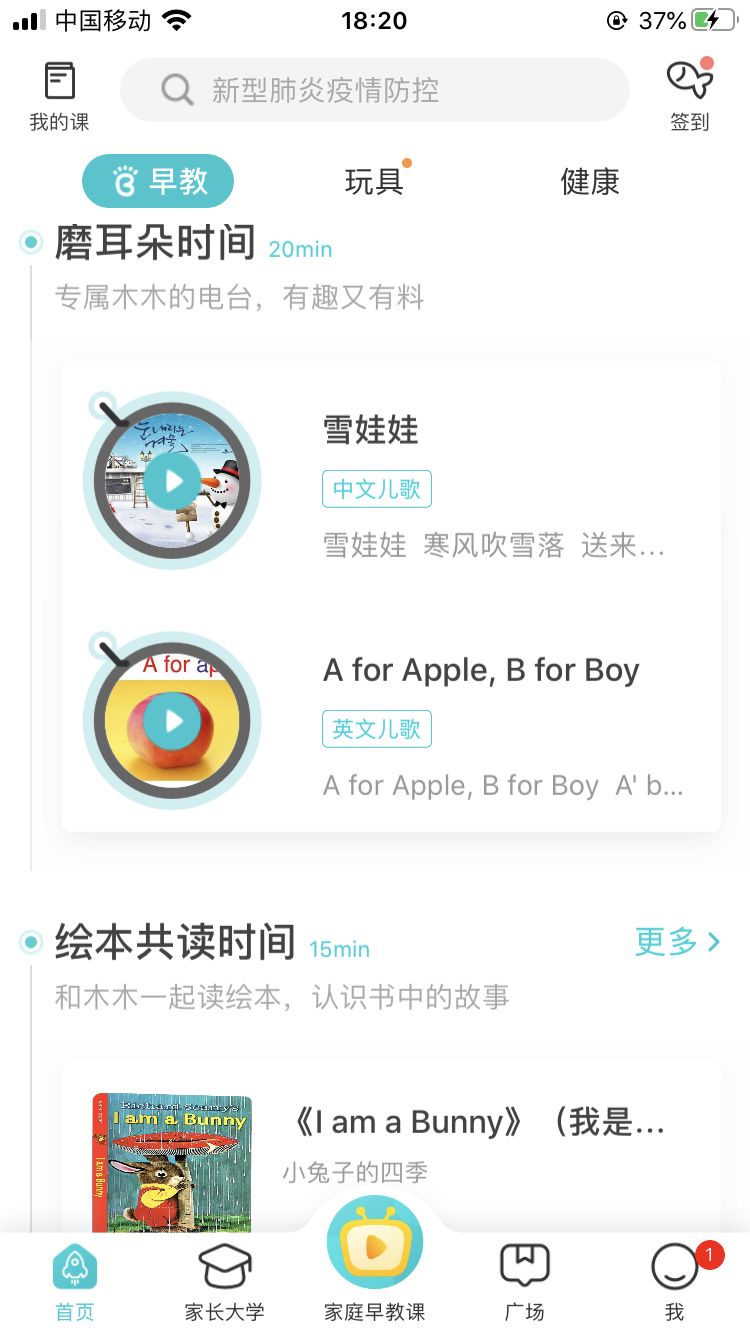Tap the 磨耳朵时间 section bullet dot
Image resolution: width=750 pixels, height=1334 pixels.
click(x=30, y=240)
